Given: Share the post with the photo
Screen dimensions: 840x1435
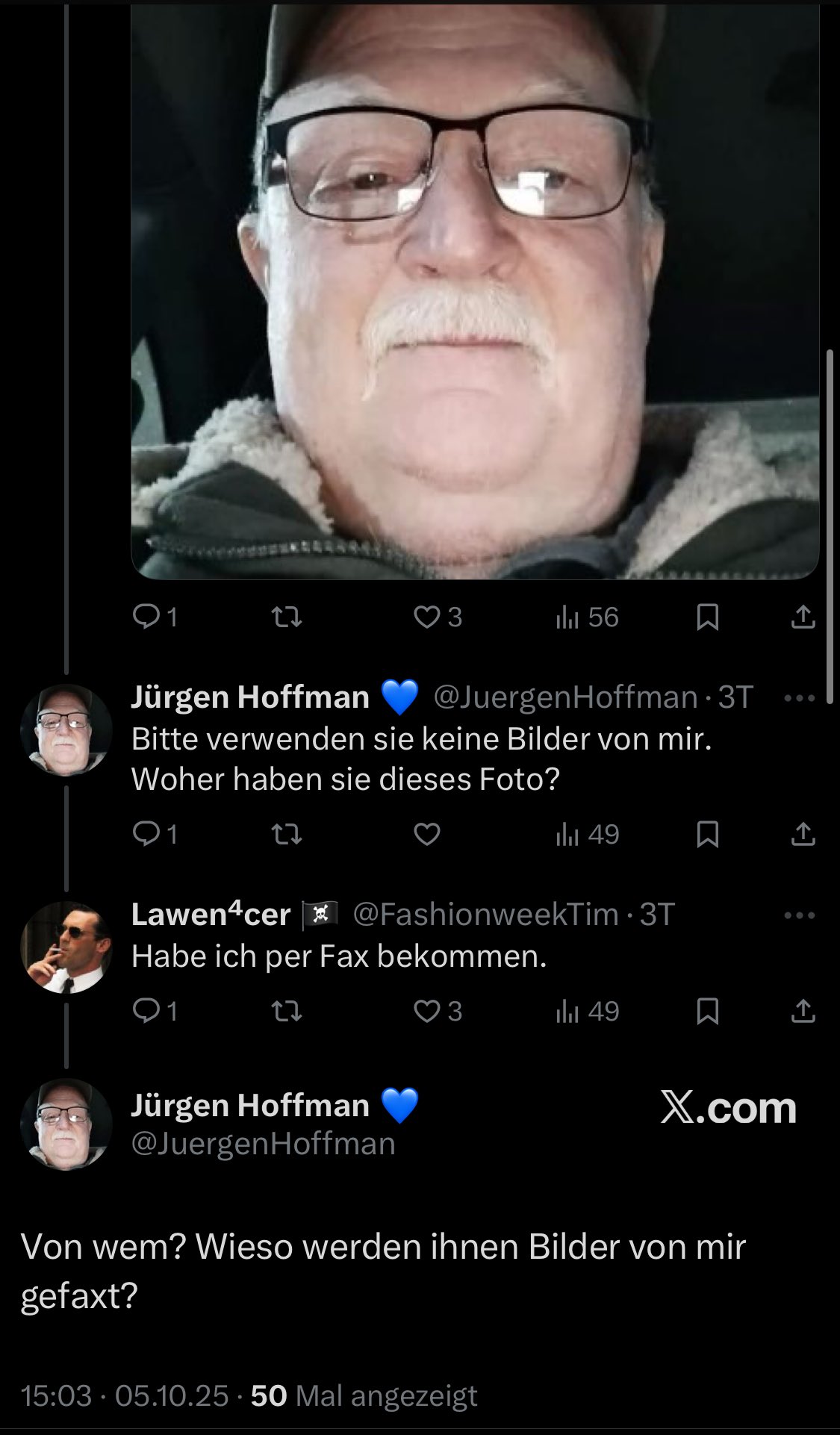Looking at the screenshot, I should [x=803, y=617].
